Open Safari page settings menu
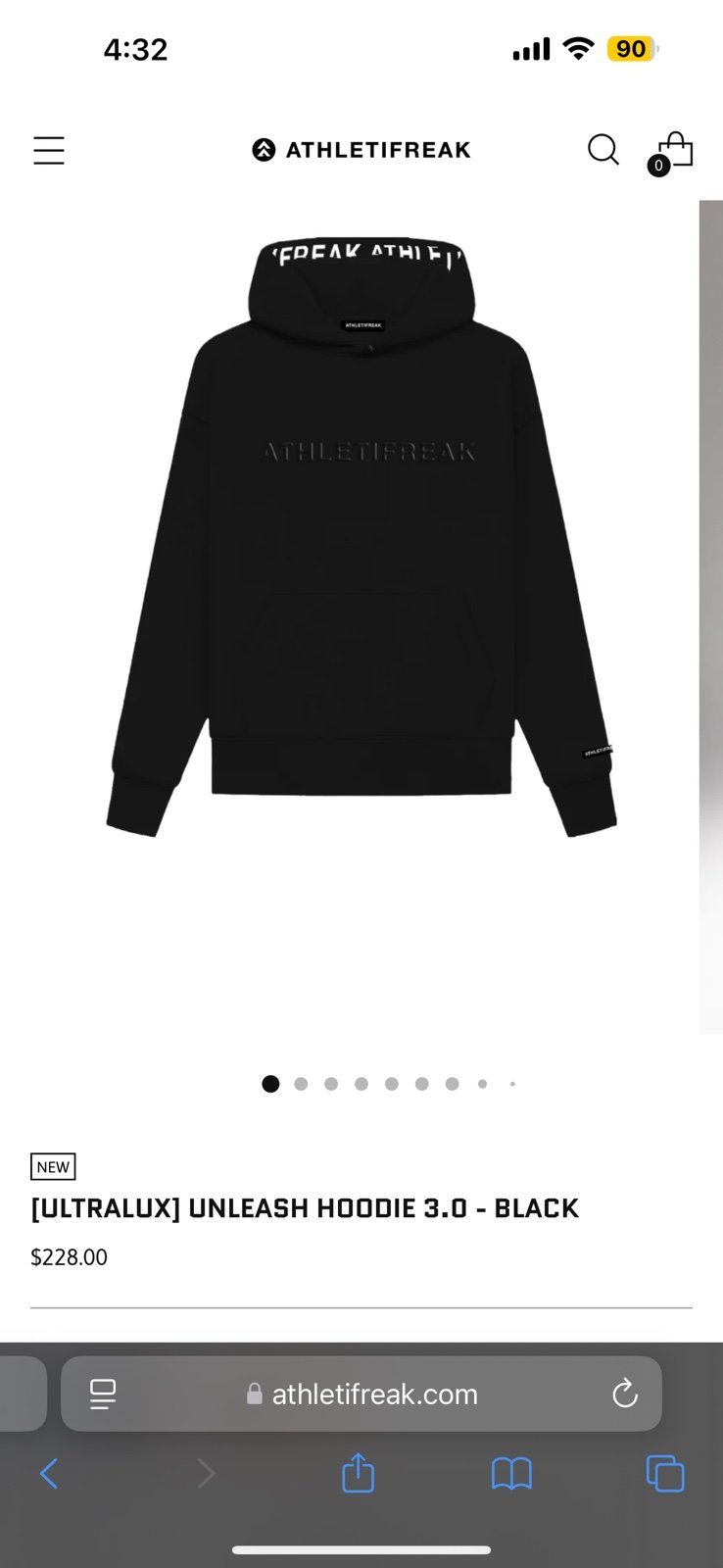Image resolution: width=723 pixels, height=1568 pixels. point(103,1394)
